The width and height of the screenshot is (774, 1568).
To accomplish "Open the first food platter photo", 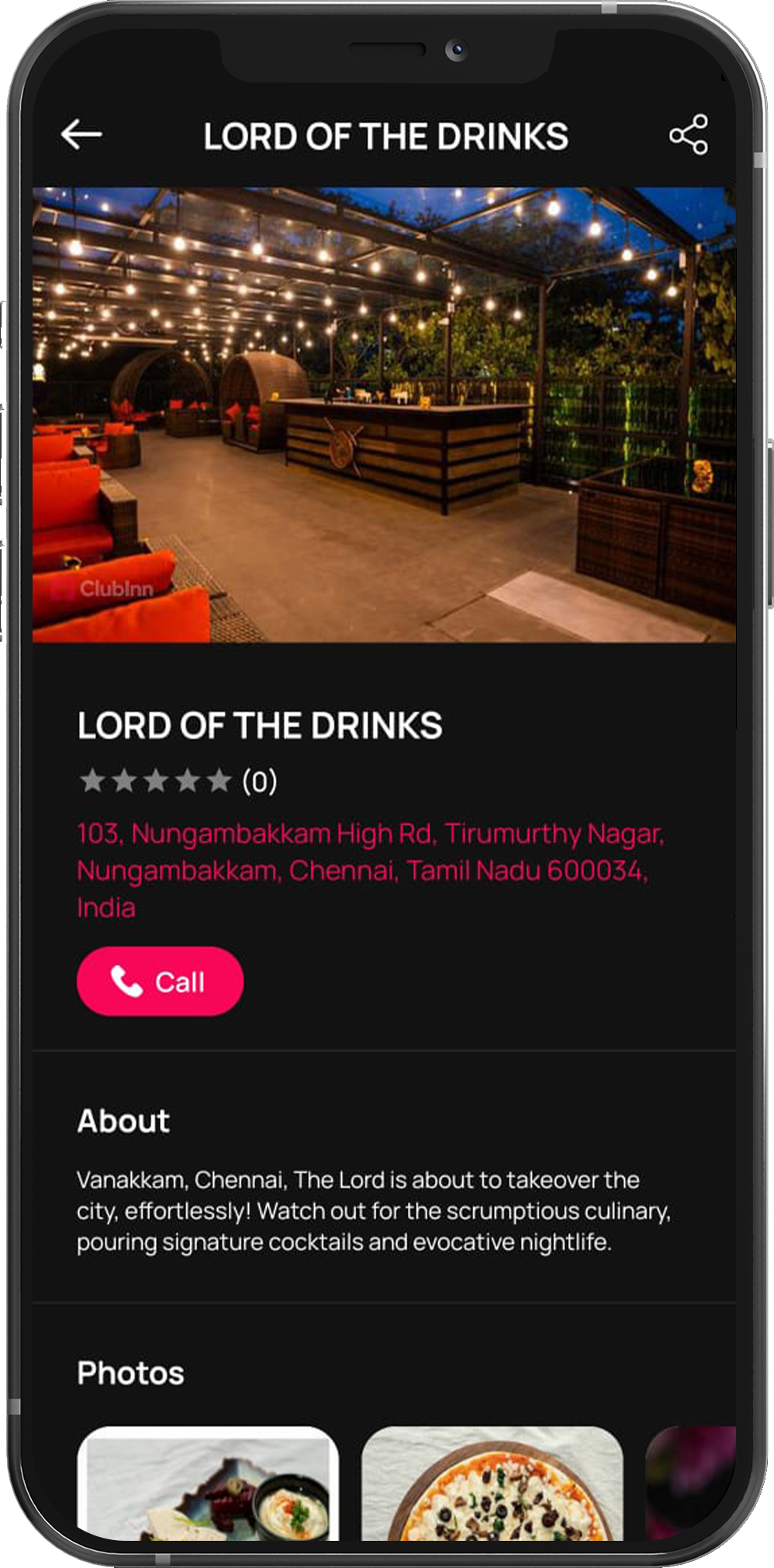I will [x=208, y=1483].
